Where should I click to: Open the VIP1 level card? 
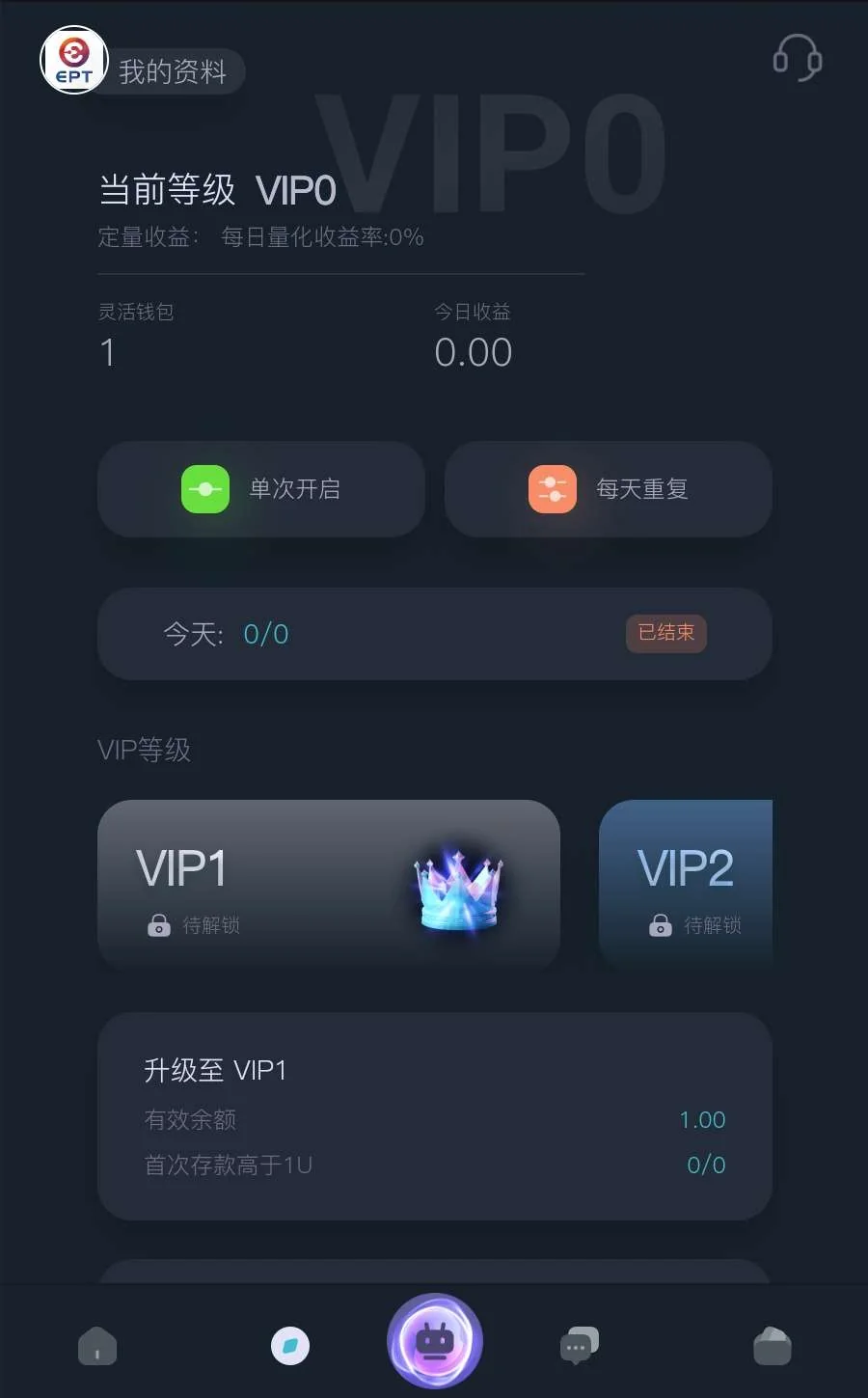[328, 884]
